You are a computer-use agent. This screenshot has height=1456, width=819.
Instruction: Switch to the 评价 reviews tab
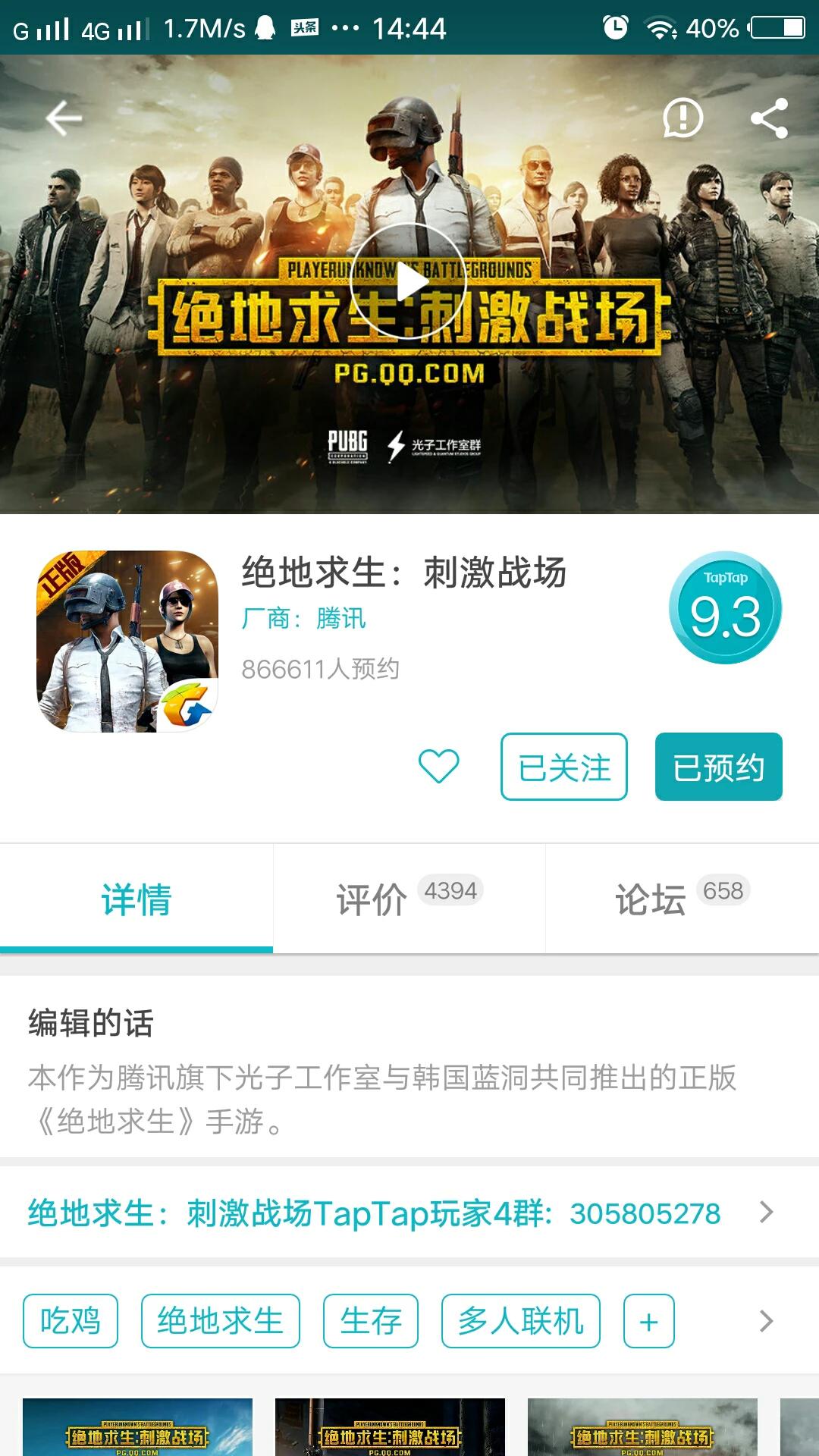tap(409, 899)
